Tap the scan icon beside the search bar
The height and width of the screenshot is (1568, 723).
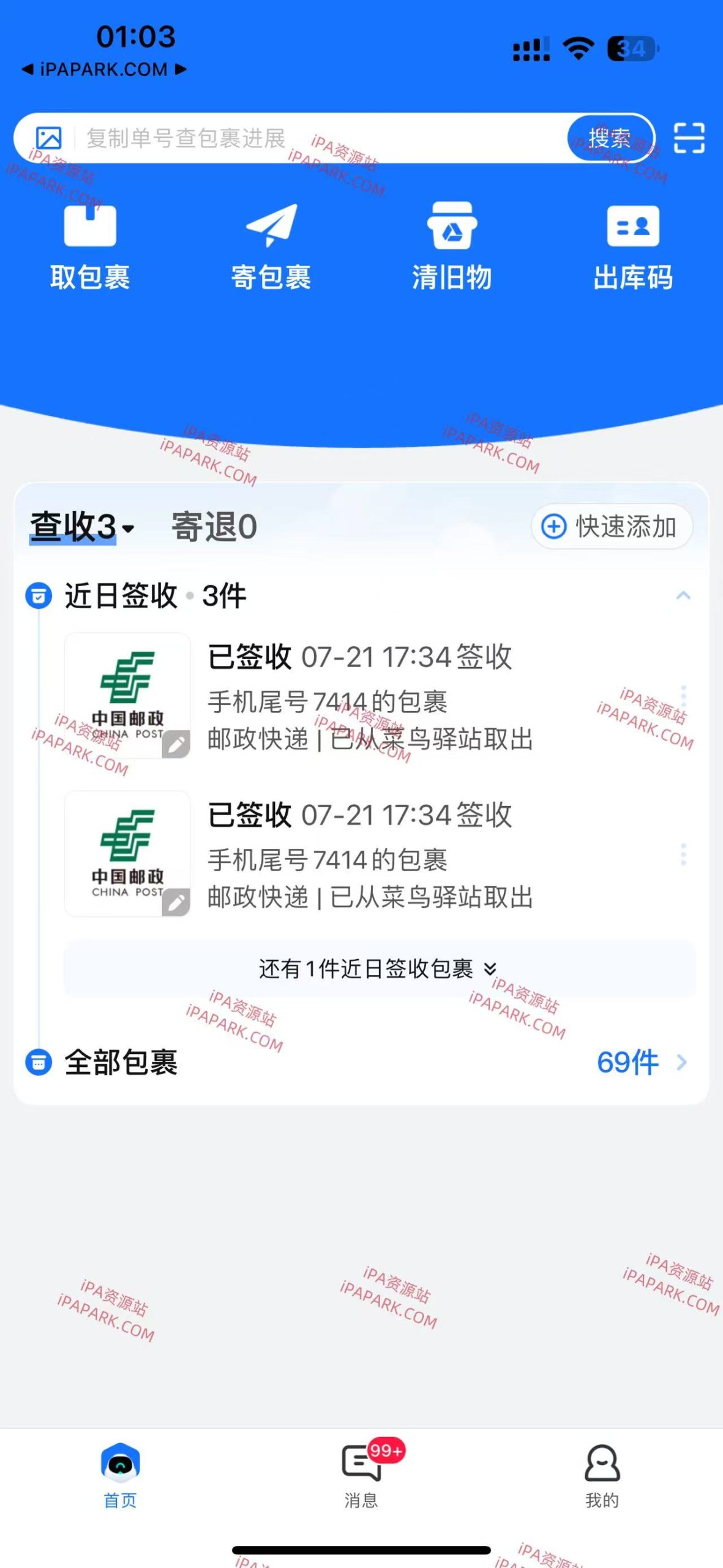tap(688, 138)
